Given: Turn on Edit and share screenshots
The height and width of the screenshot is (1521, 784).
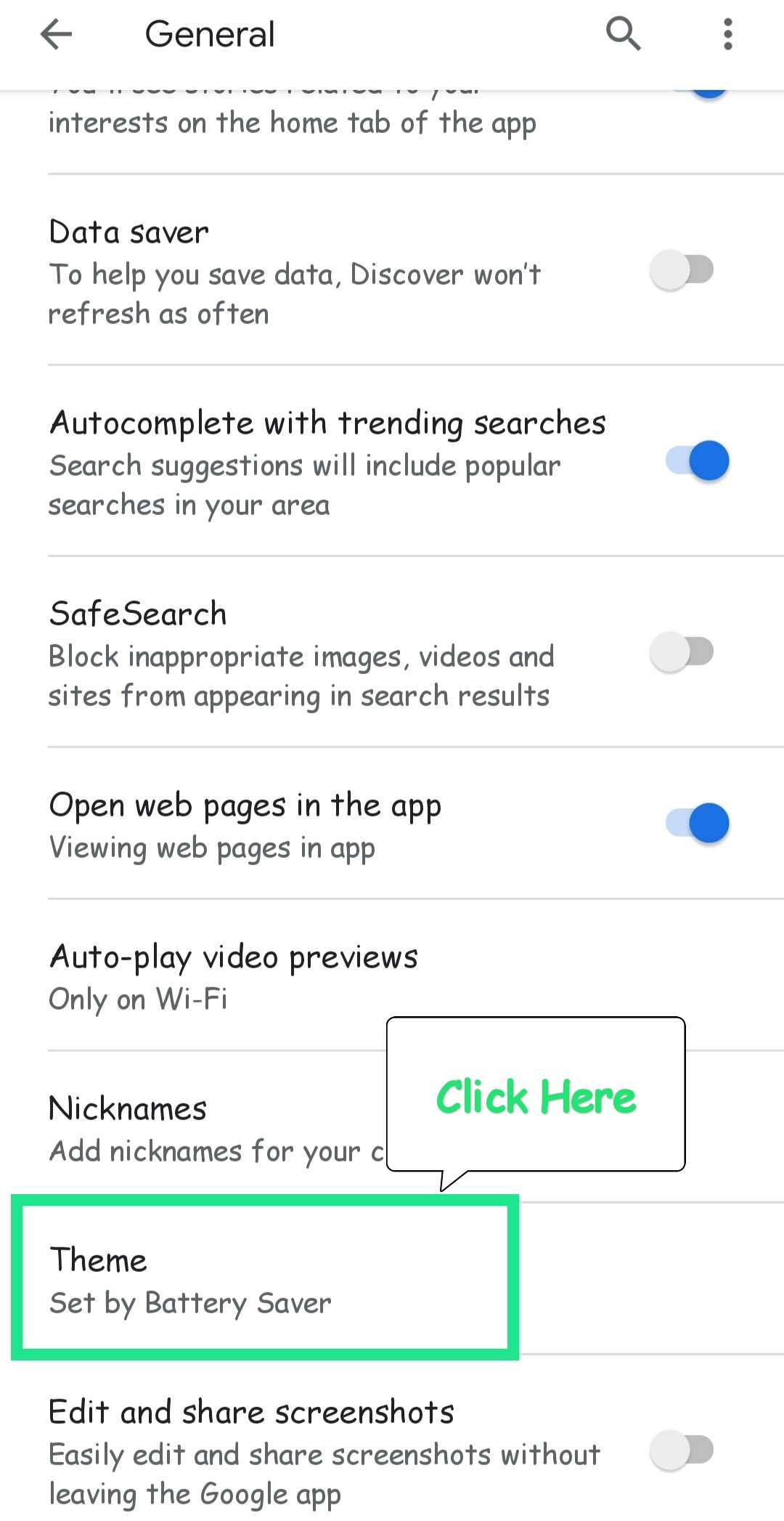Looking at the screenshot, I should (682, 1451).
